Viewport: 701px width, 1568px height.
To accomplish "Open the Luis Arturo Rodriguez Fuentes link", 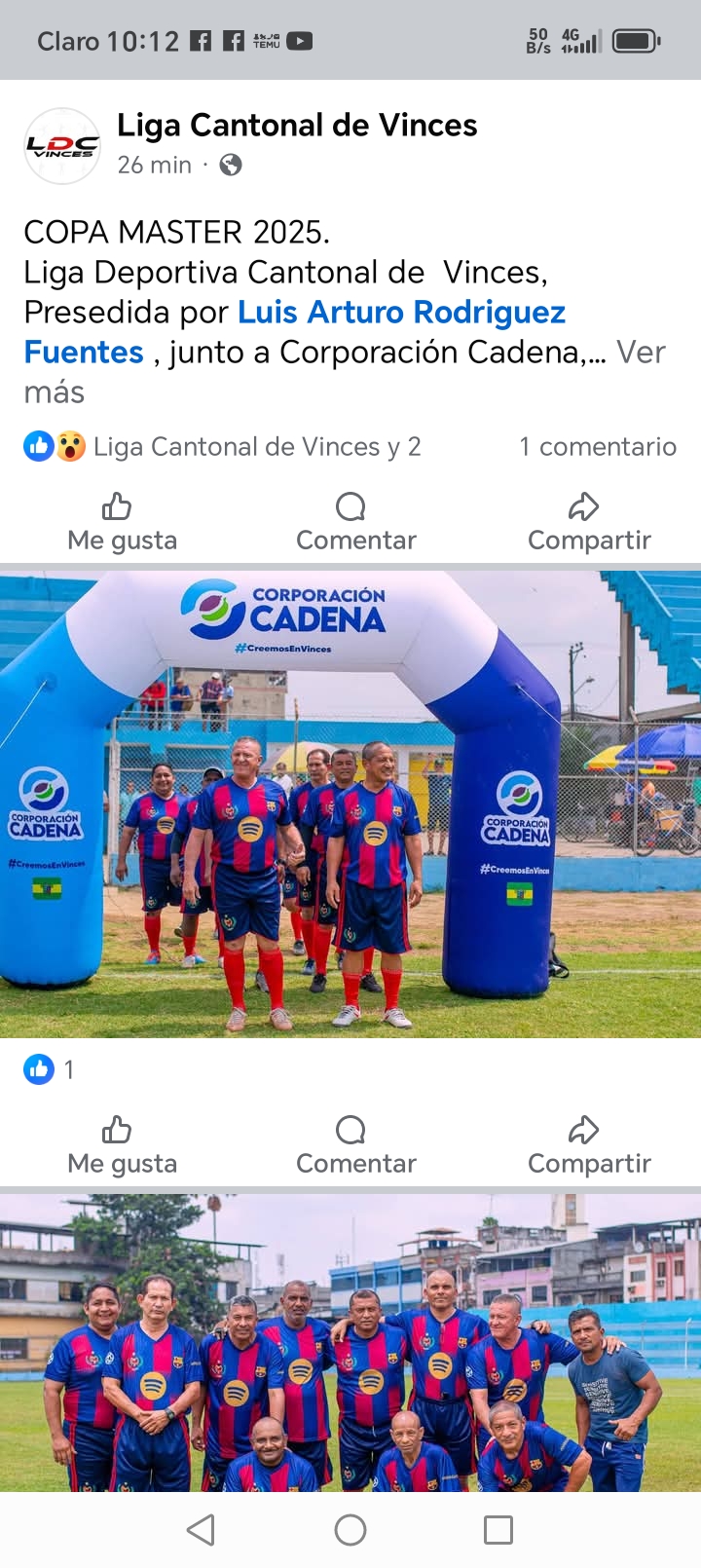I will [x=401, y=312].
